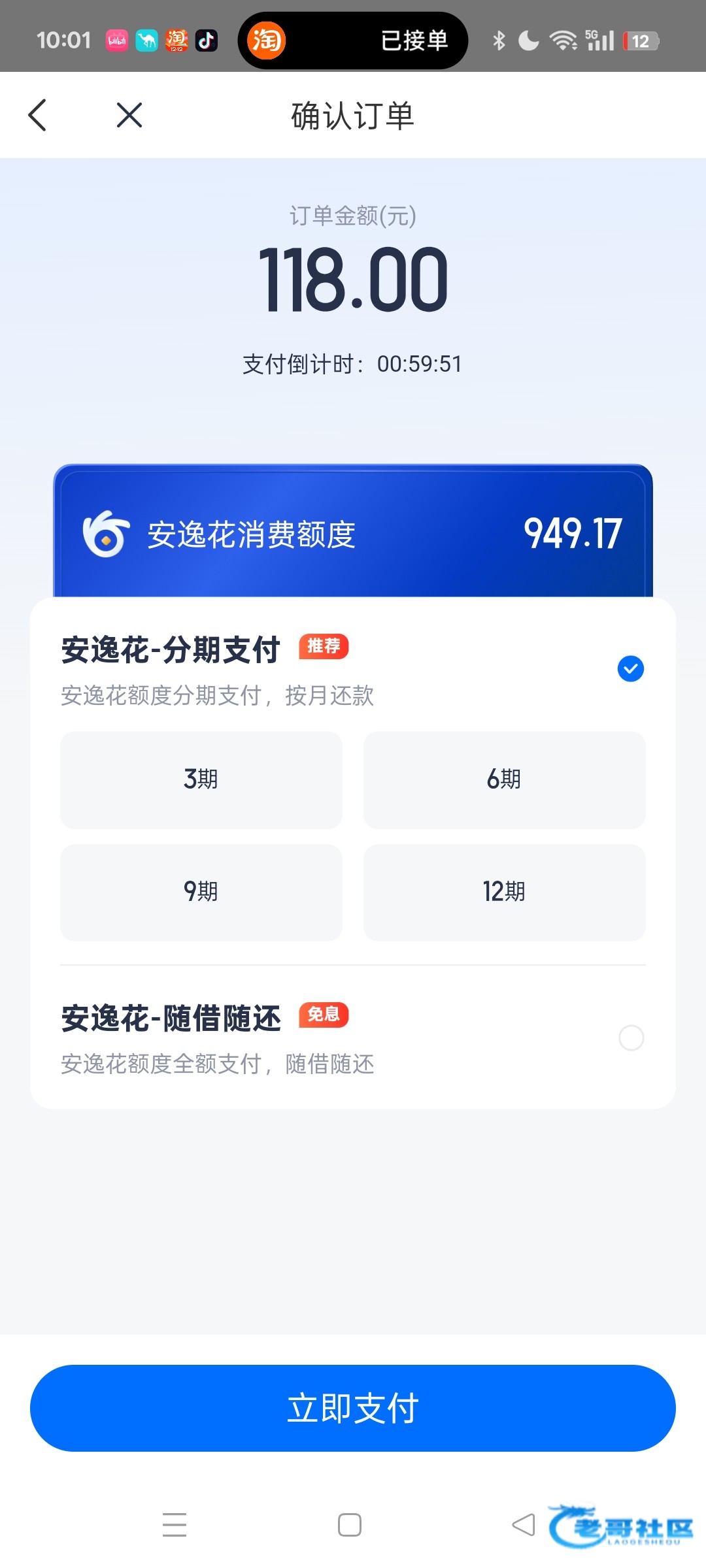Pick the 9期 installment plan
This screenshot has height=1568, width=706.
pos(201,892)
